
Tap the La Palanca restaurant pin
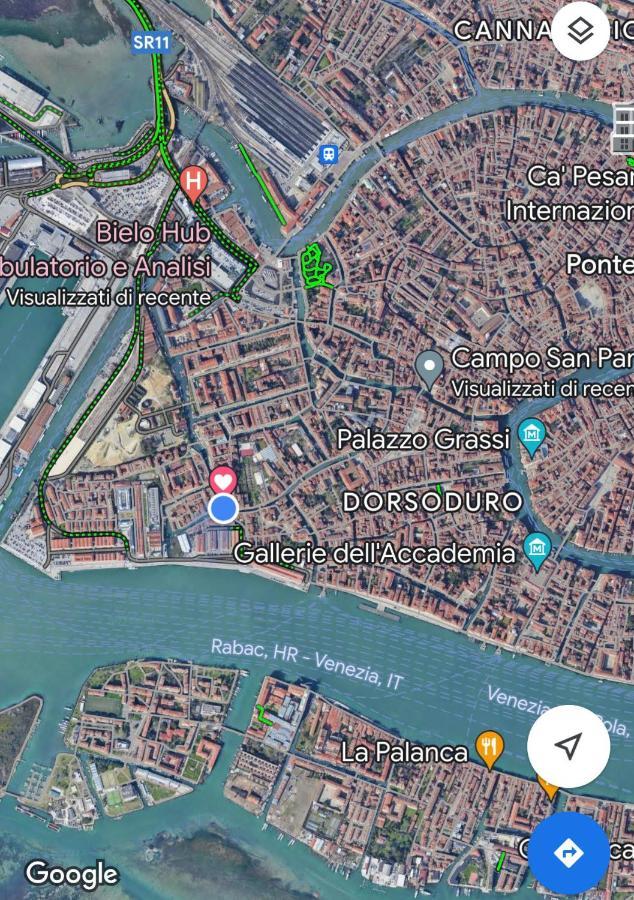click(489, 749)
